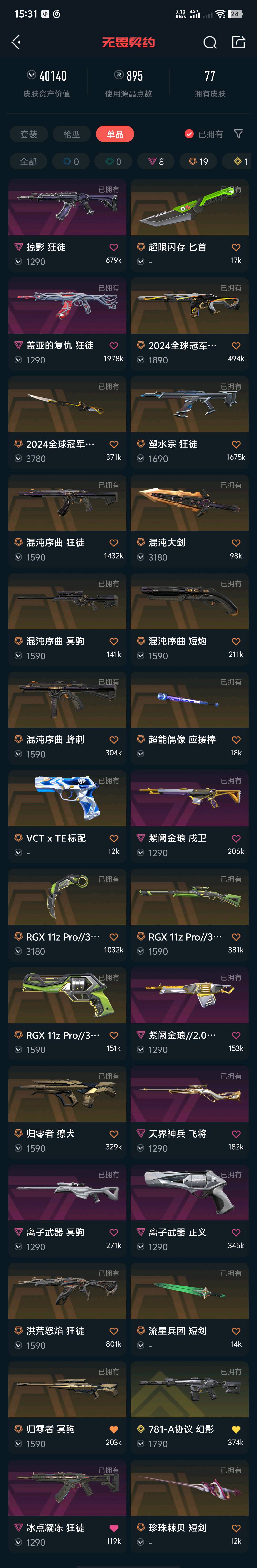257x1568 pixels.
Task: Filter by the rarity chip showing 19
Action: [x=198, y=161]
